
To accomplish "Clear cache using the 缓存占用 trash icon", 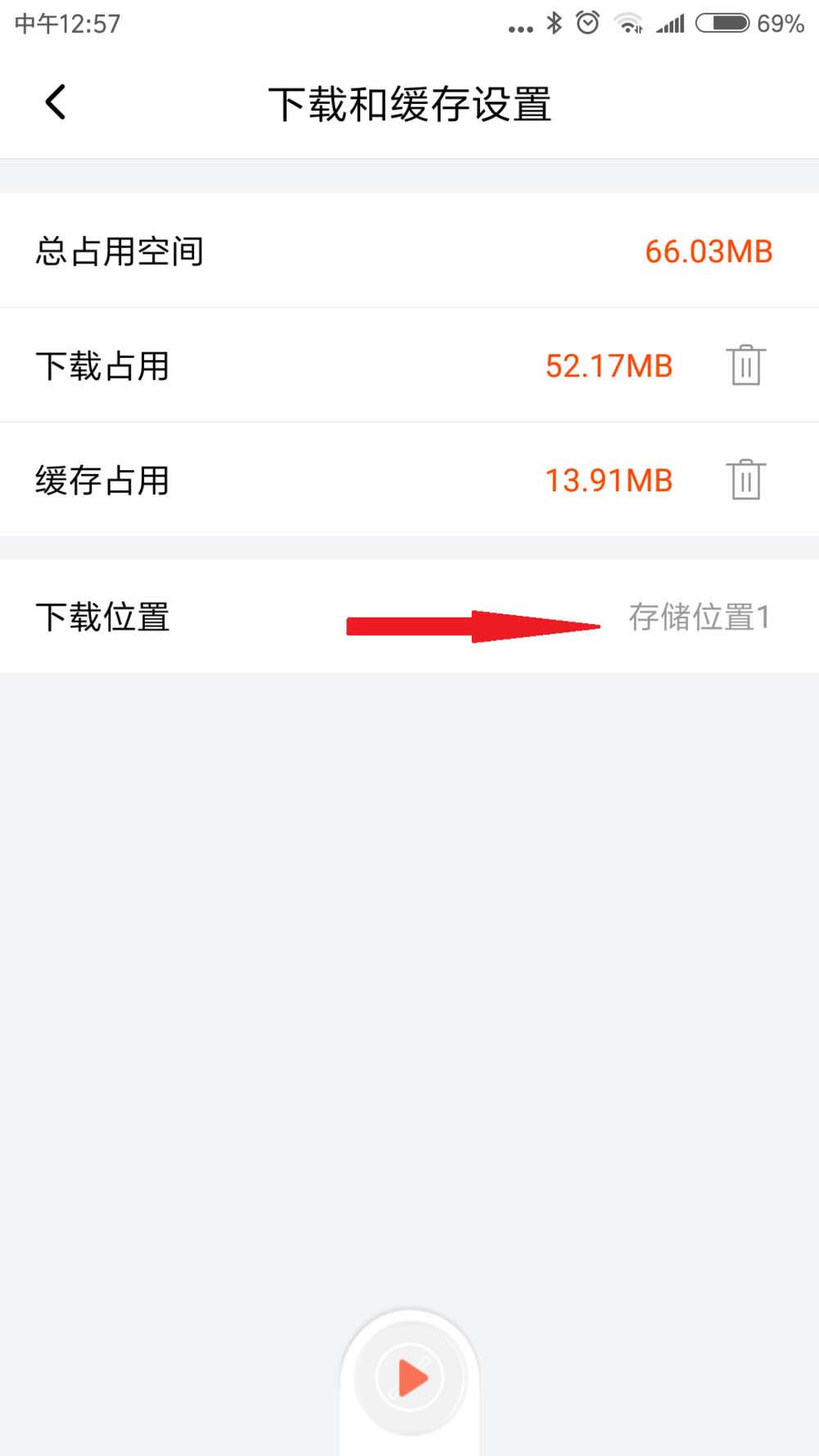I will [x=745, y=480].
